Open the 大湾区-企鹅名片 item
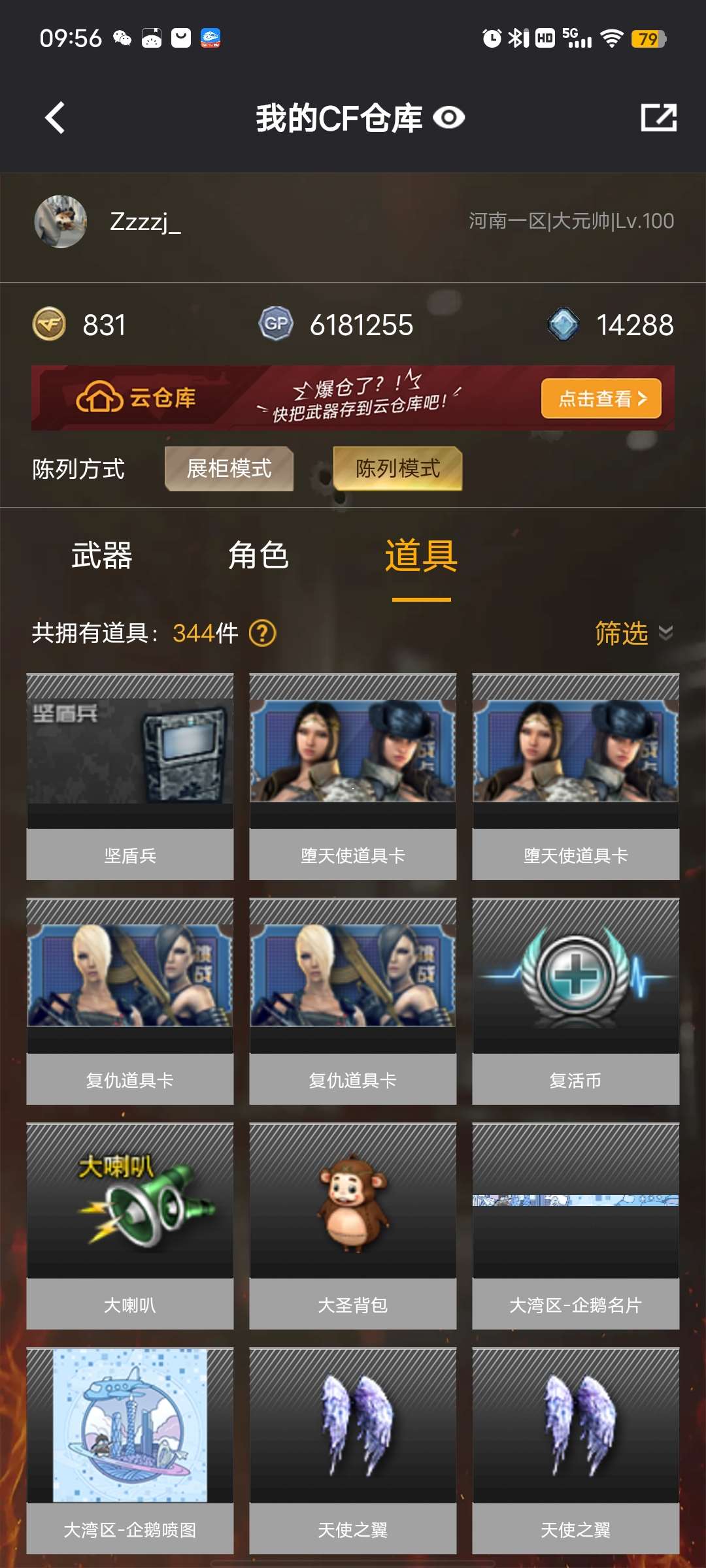Image resolution: width=706 pixels, height=1568 pixels. (x=575, y=1226)
